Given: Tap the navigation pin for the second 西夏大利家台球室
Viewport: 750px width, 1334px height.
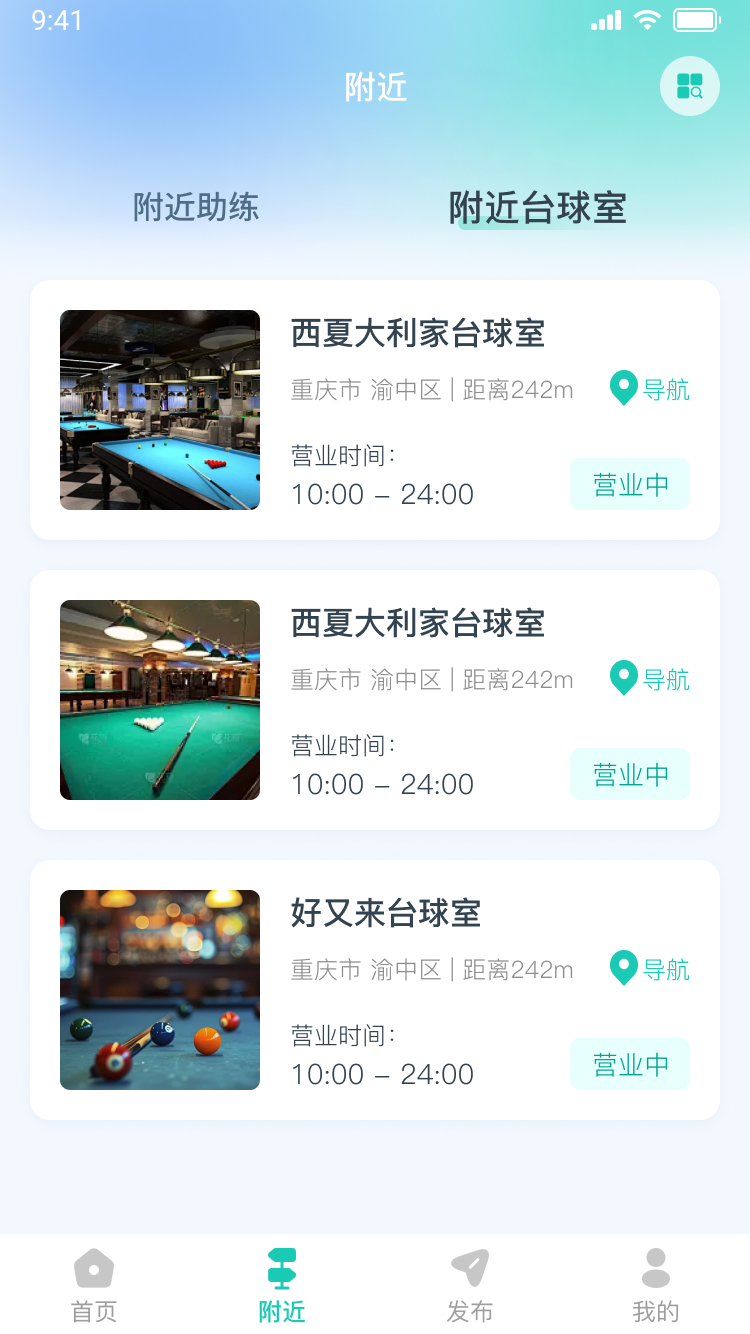Looking at the screenshot, I should pos(623,678).
